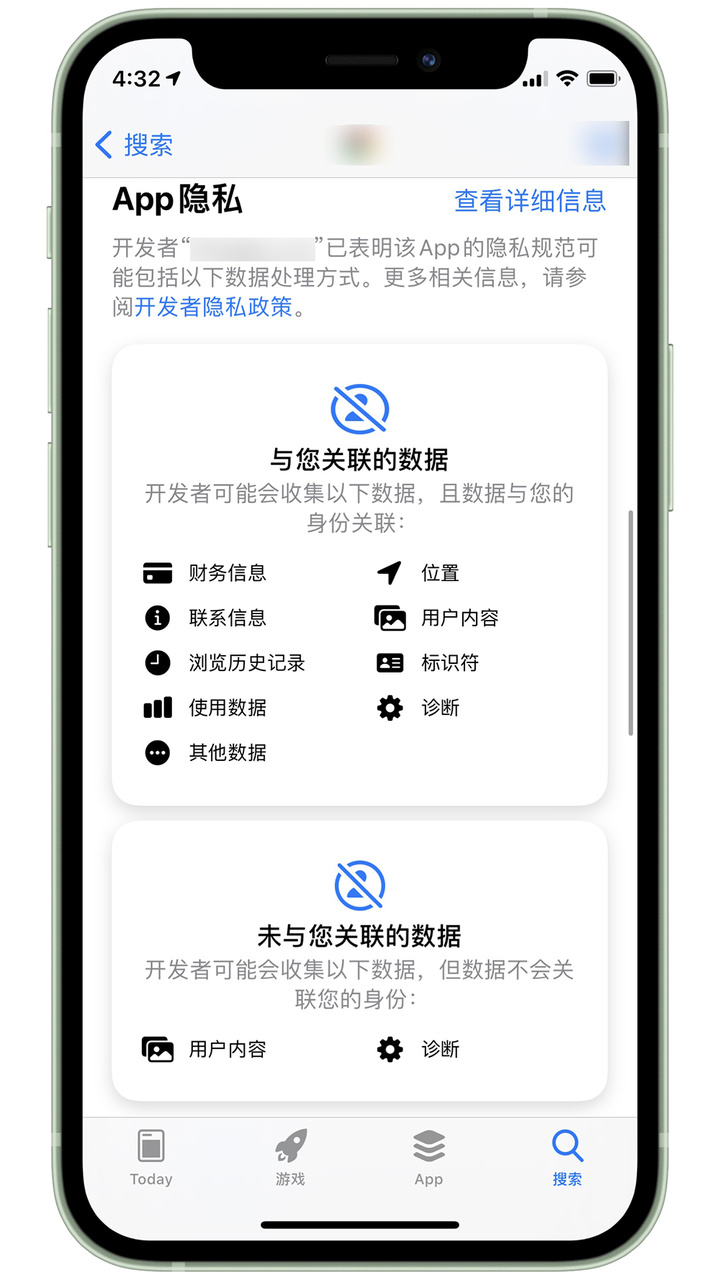Switch to the 游戏 tab

pyautogui.click(x=290, y=1158)
